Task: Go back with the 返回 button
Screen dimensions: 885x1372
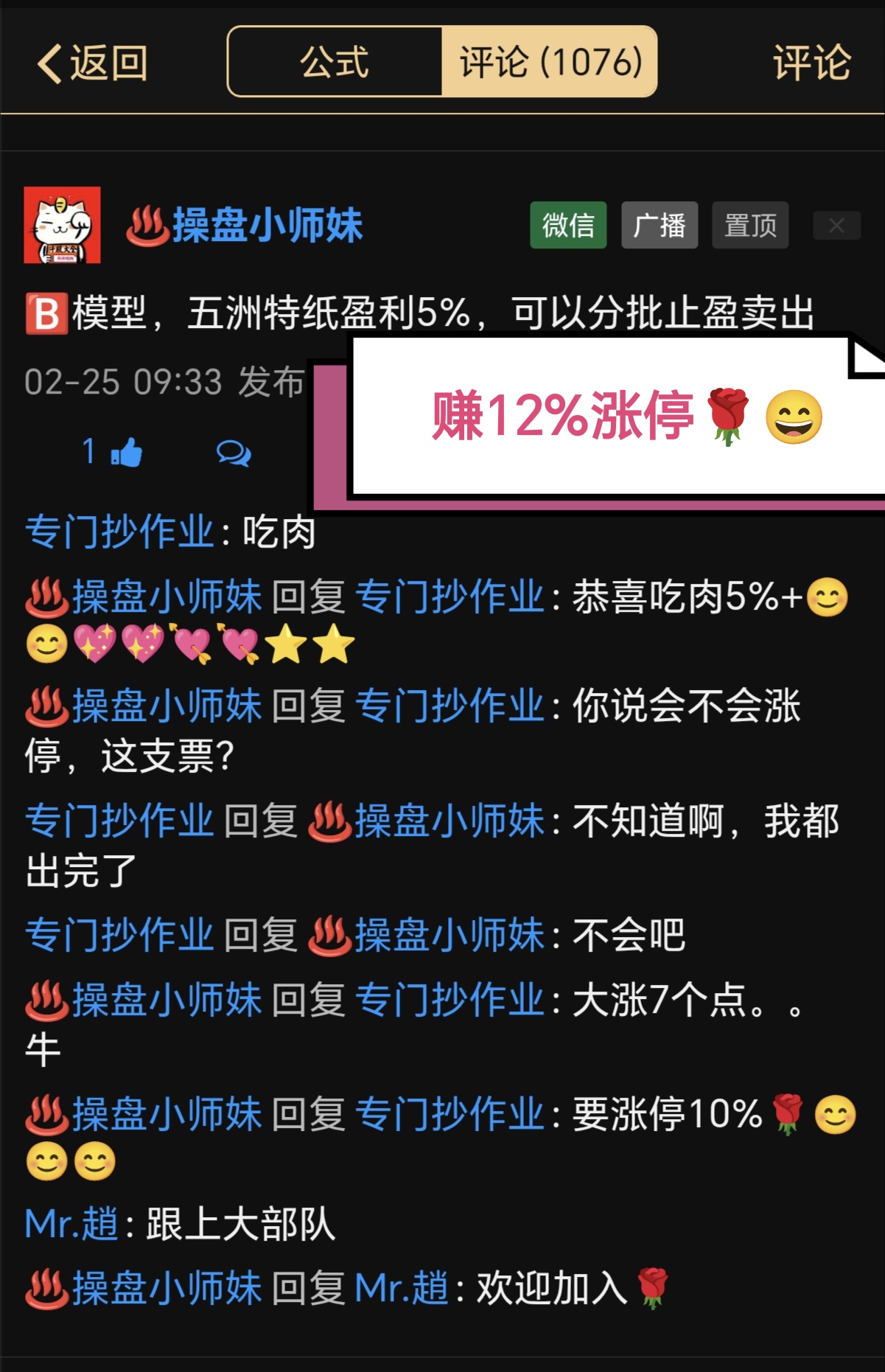Action: click(93, 63)
